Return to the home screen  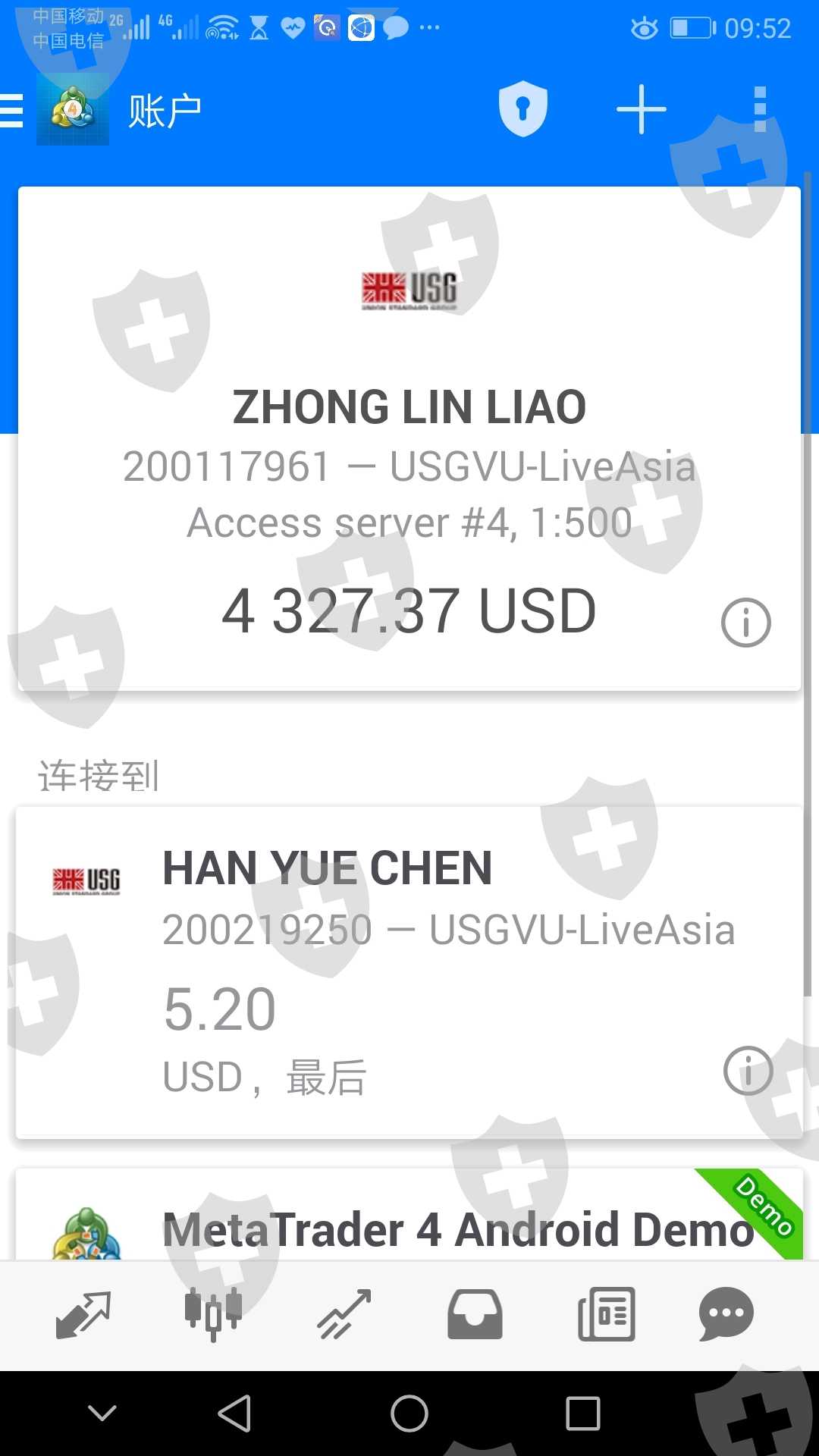pyautogui.click(x=409, y=1414)
